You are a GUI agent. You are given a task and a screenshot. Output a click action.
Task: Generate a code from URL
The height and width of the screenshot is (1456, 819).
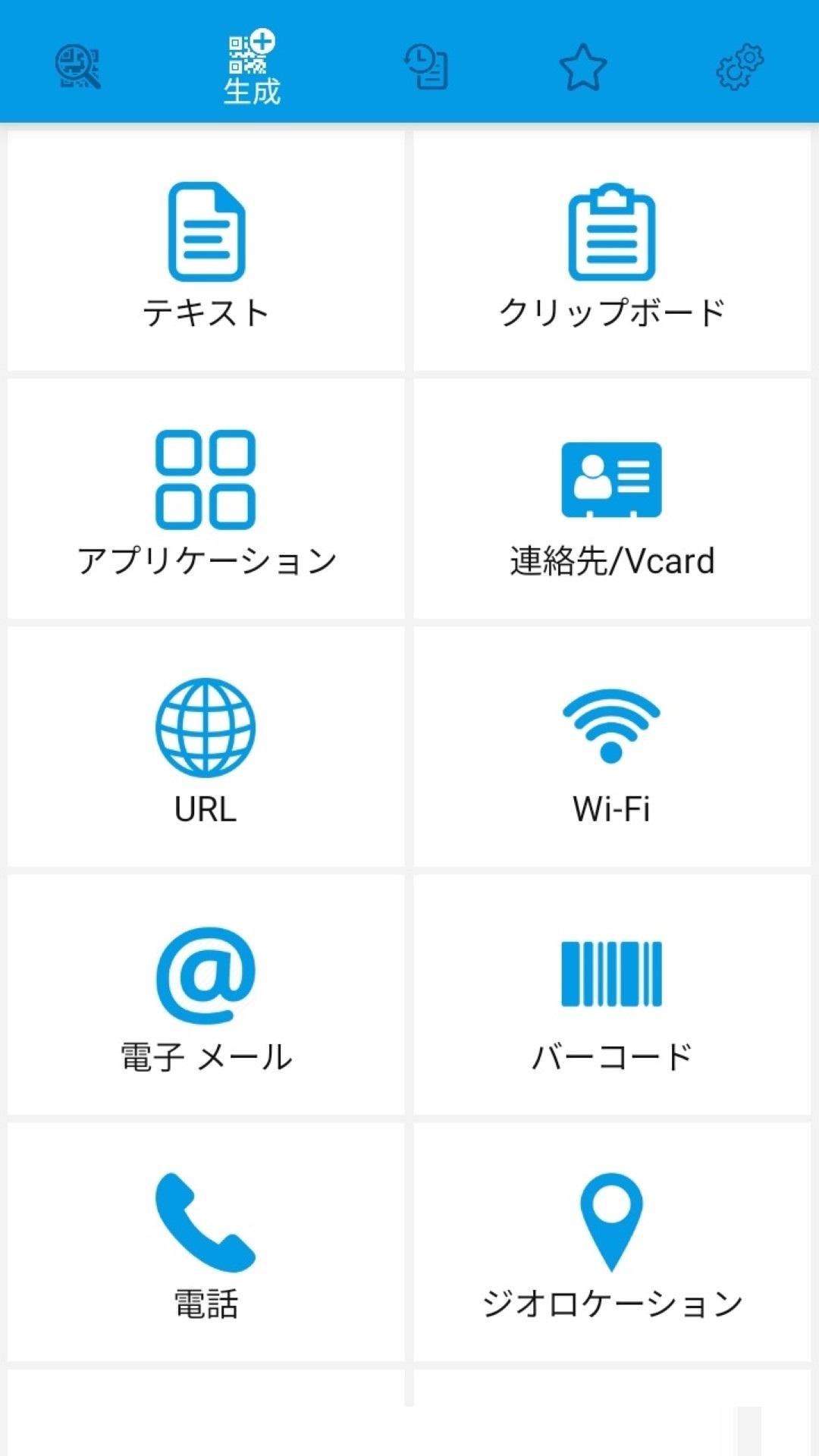click(x=206, y=747)
